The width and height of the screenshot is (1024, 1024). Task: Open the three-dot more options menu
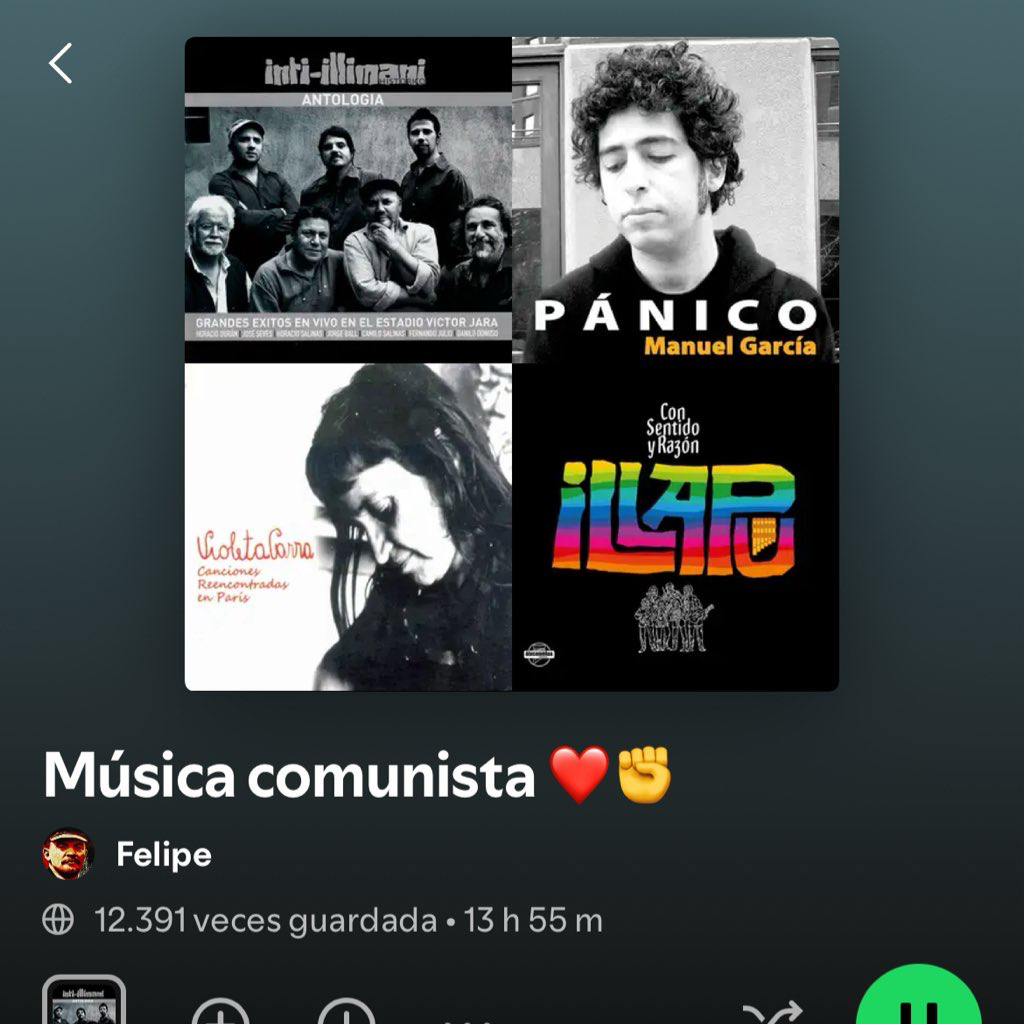[x=468, y=1018]
